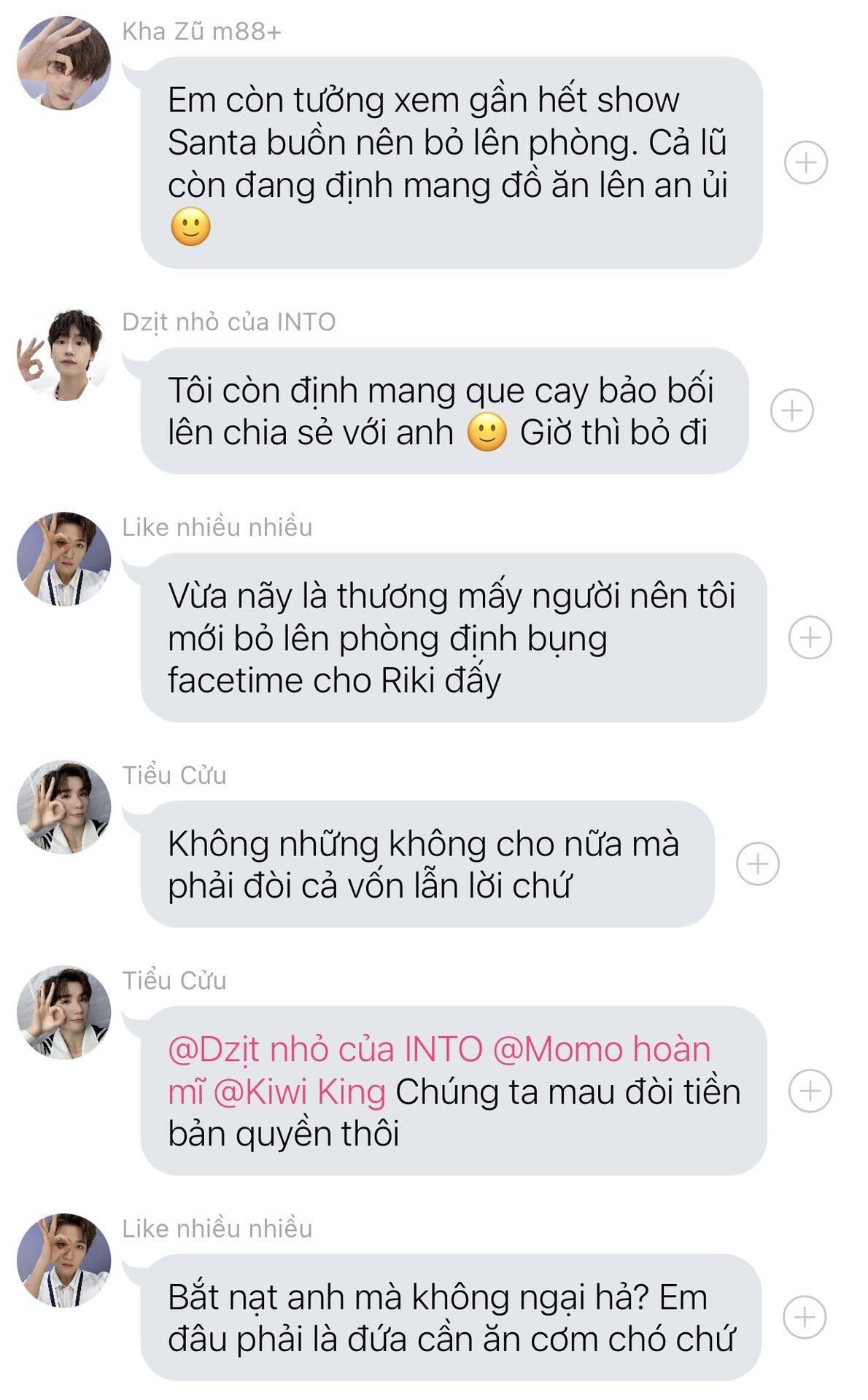Screen dimensions: 868x1400
Task: Add reaction to 'que cay bảo bối' message
Action: pyautogui.click(x=791, y=411)
